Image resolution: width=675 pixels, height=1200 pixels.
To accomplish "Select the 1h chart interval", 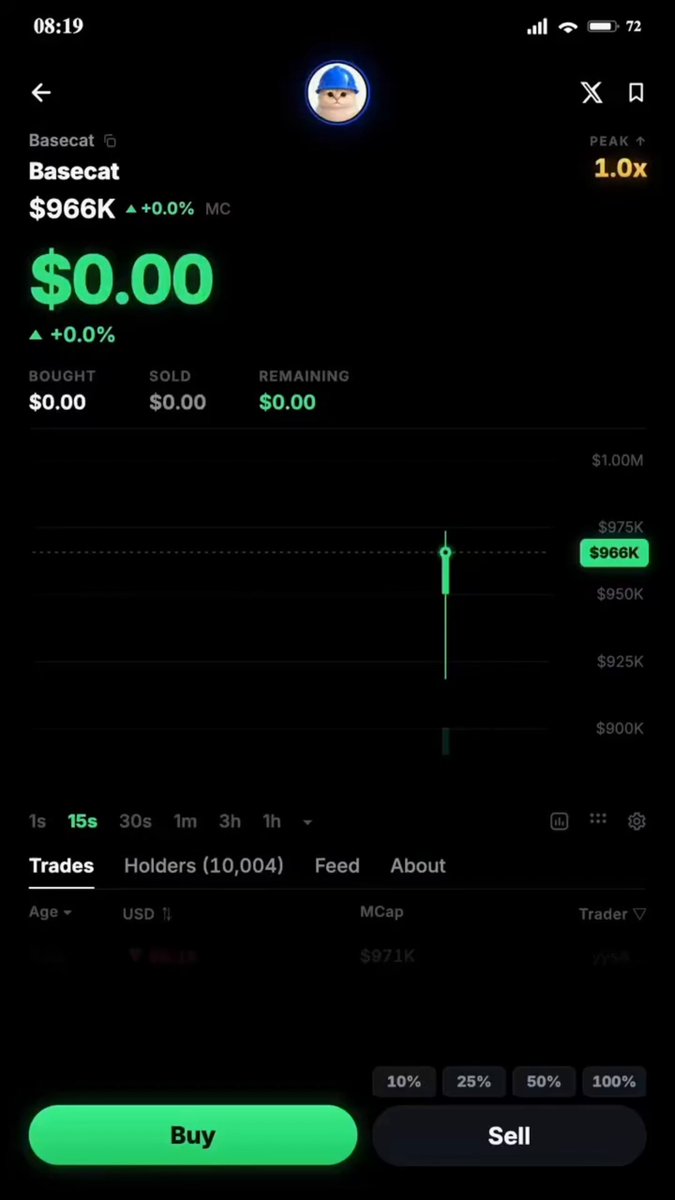I will pos(272,821).
